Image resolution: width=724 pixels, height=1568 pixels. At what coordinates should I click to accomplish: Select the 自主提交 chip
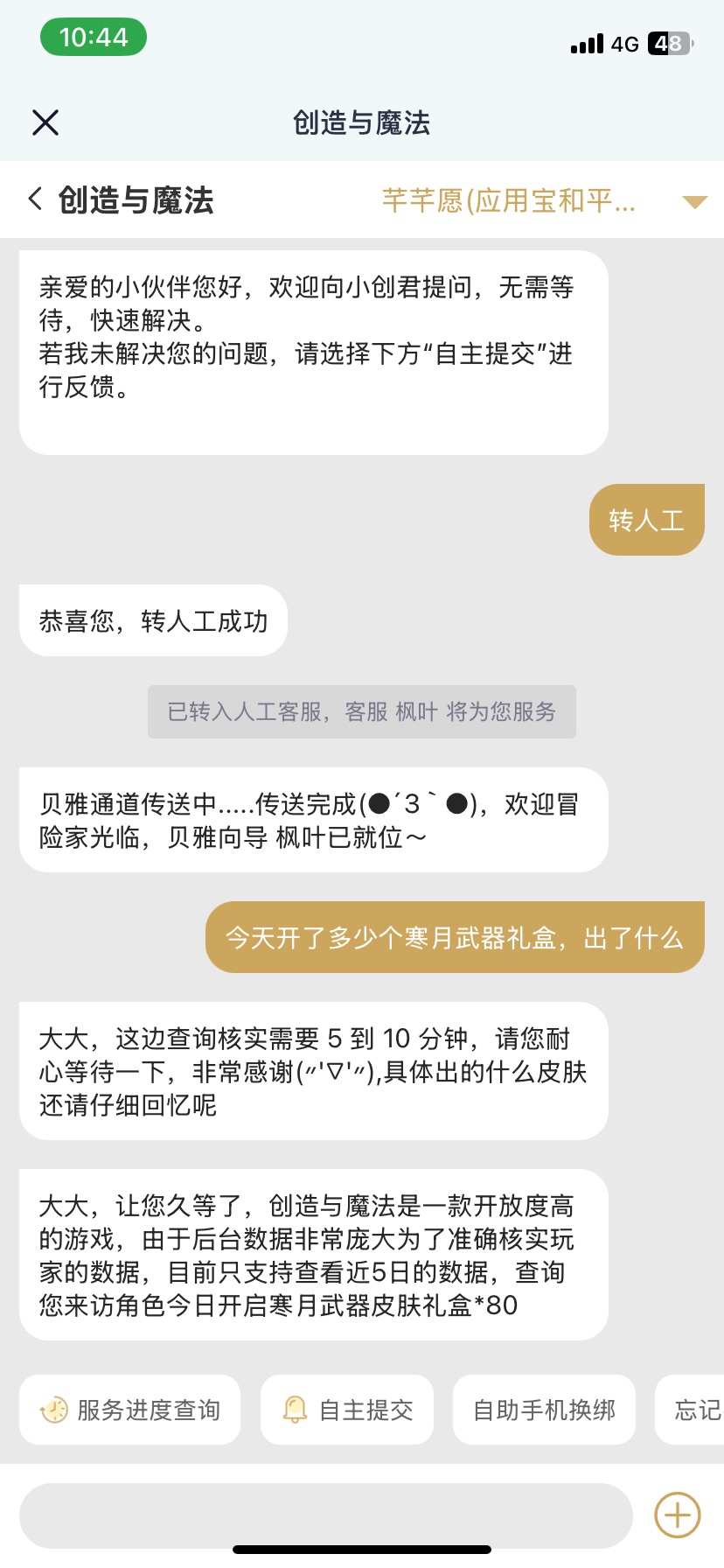(x=347, y=1410)
